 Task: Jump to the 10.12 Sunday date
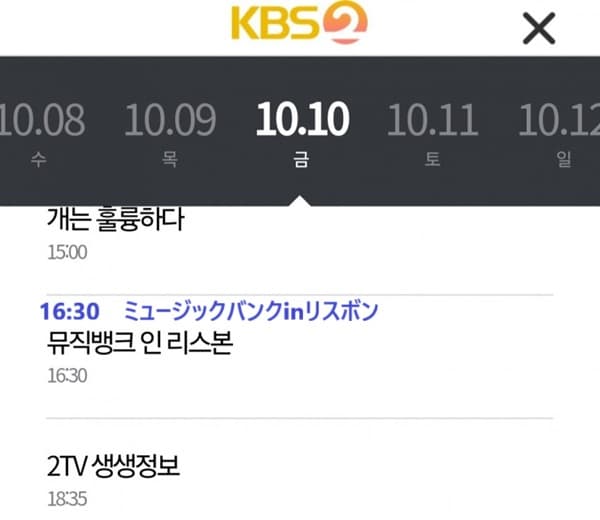pos(560,130)
